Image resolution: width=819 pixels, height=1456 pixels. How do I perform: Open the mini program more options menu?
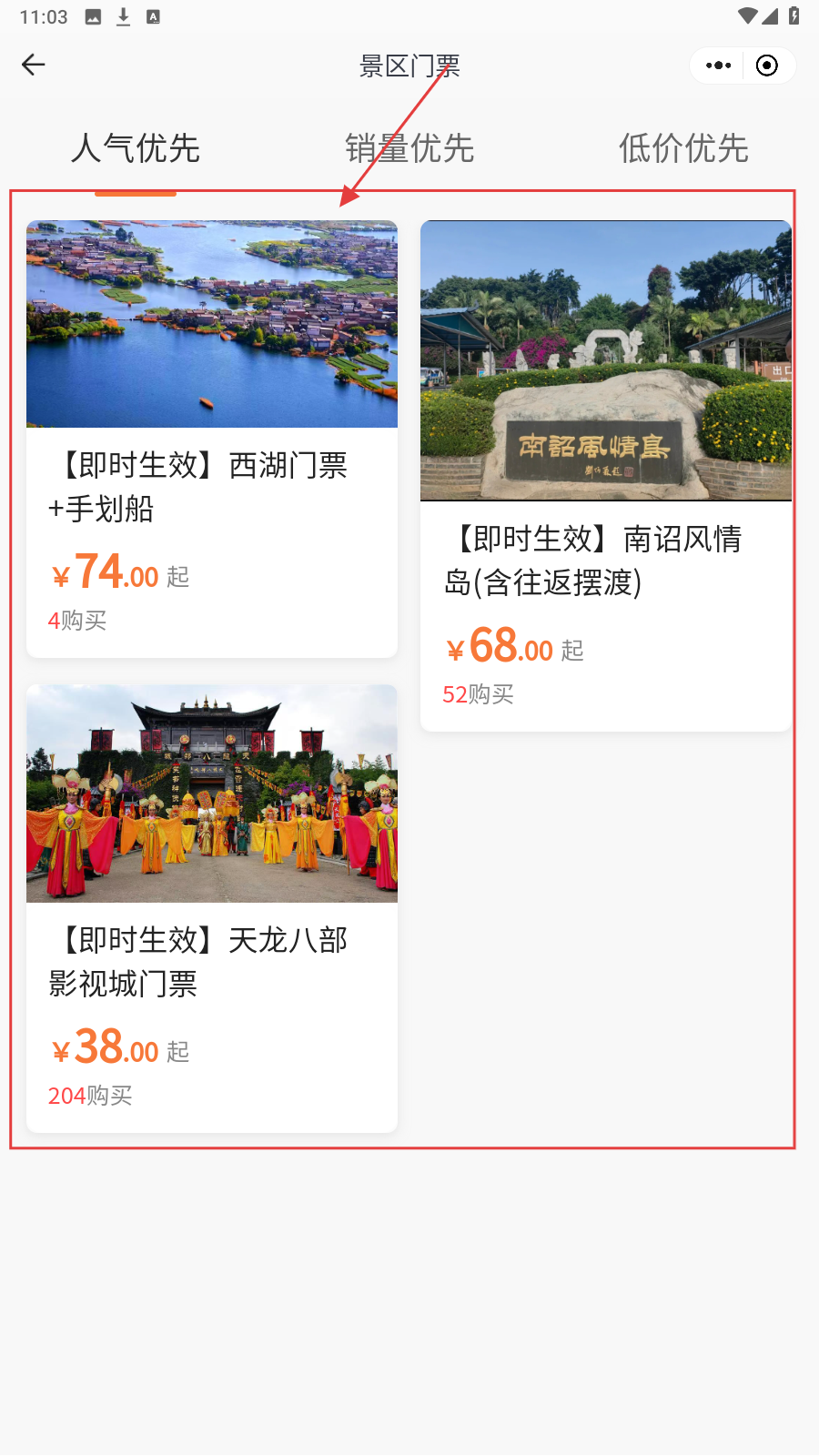[x=719, y=66]
